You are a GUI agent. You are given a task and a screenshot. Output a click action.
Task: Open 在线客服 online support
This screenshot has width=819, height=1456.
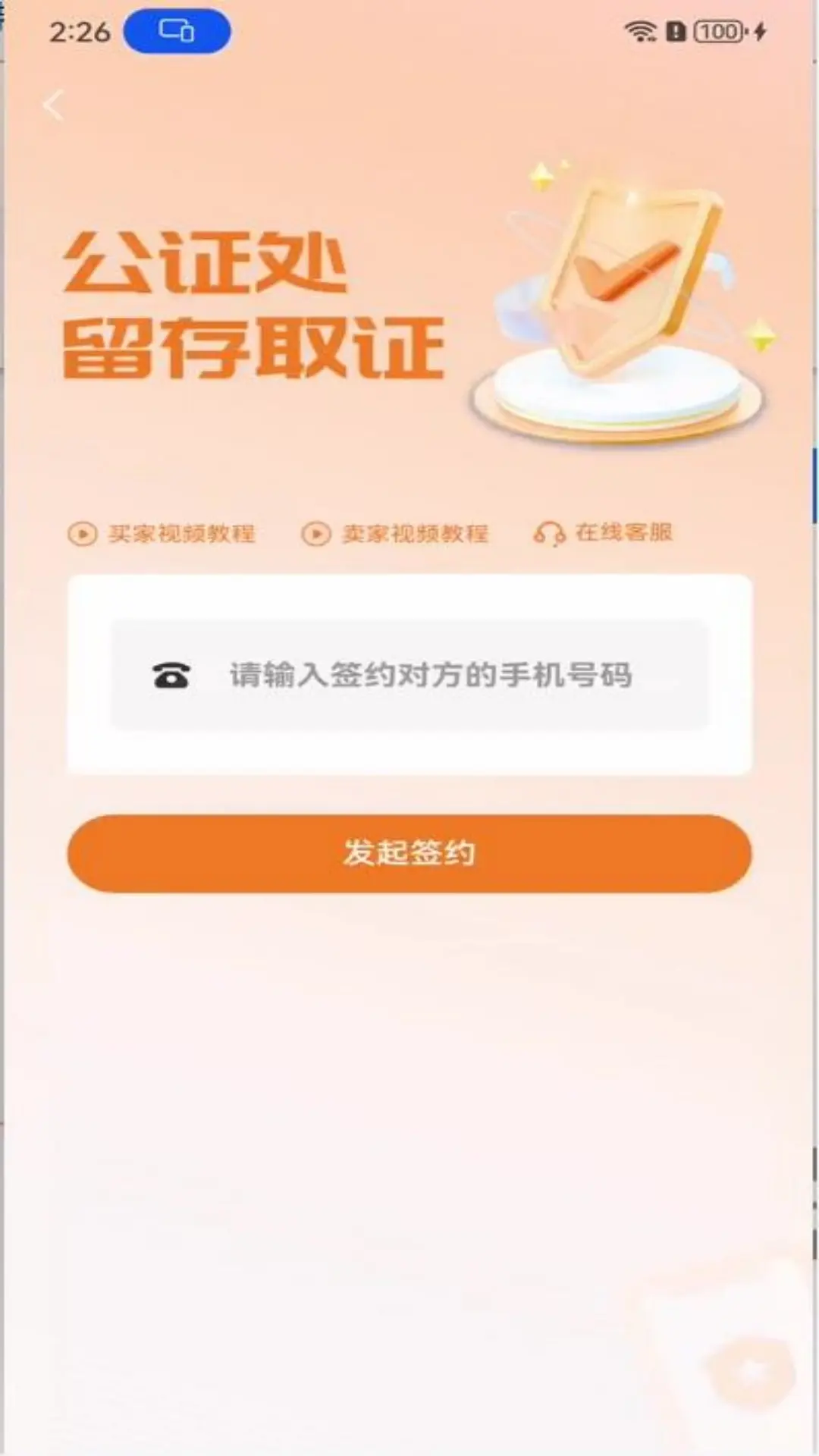pos(626,533)
